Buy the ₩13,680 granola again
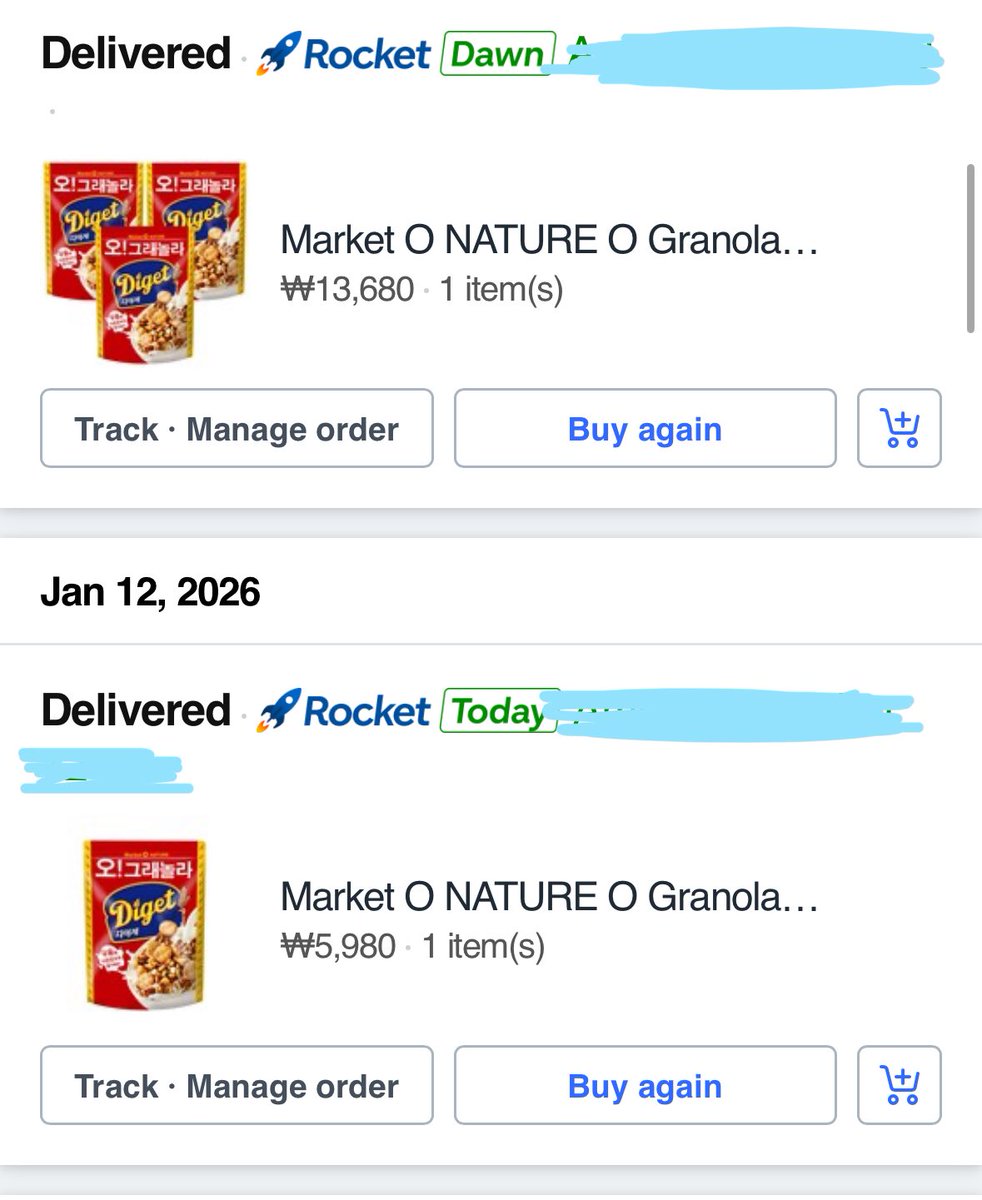 (x=645, y=429)
